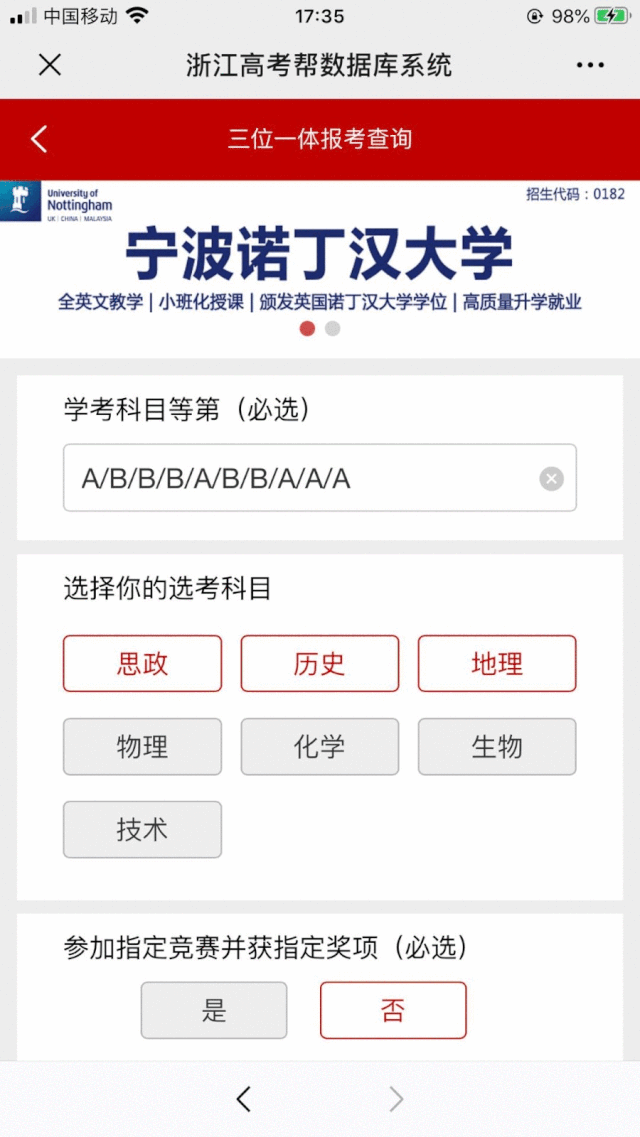This screenshot has width=640, height=1137.
Task: Go back from 三位一体报考查询 page
Action: point(39,138)
